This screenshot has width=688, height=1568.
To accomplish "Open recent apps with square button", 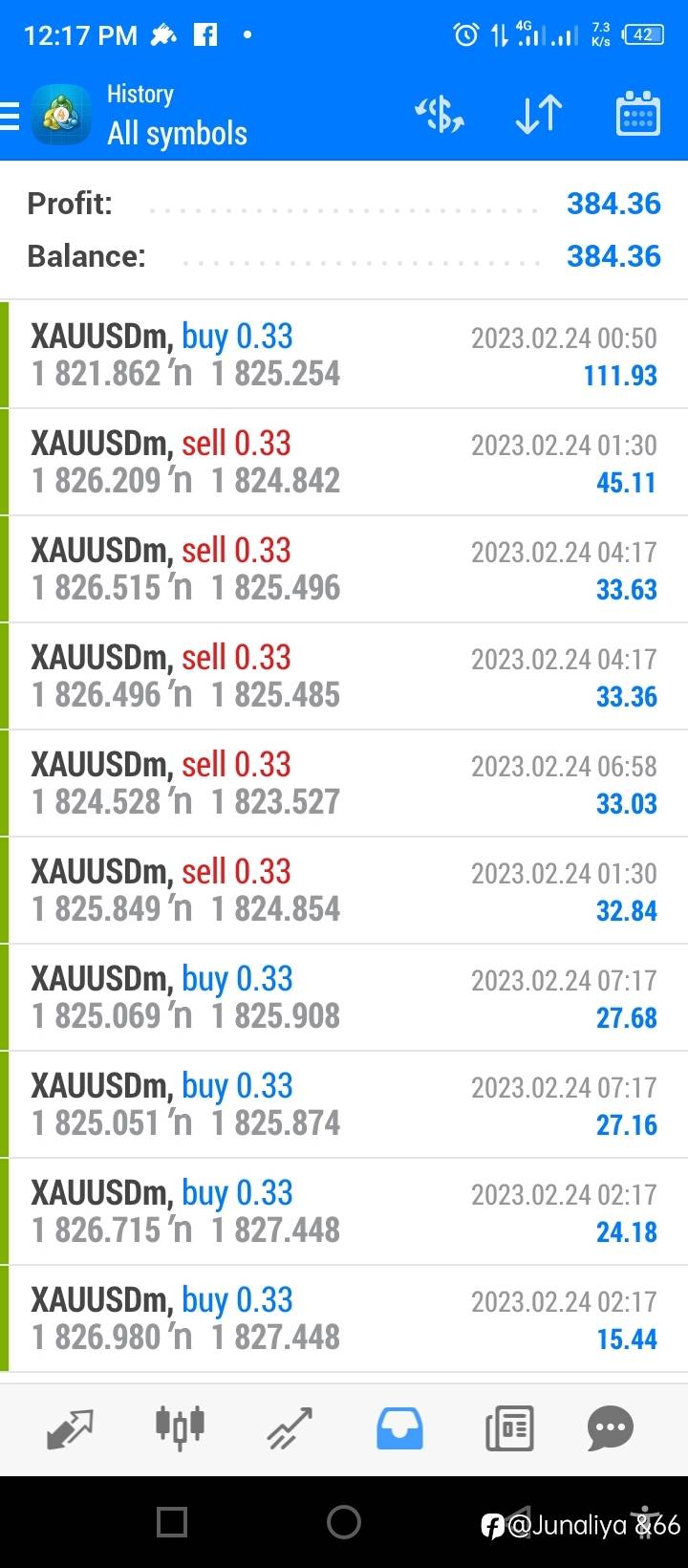I will click(172, 1521).
